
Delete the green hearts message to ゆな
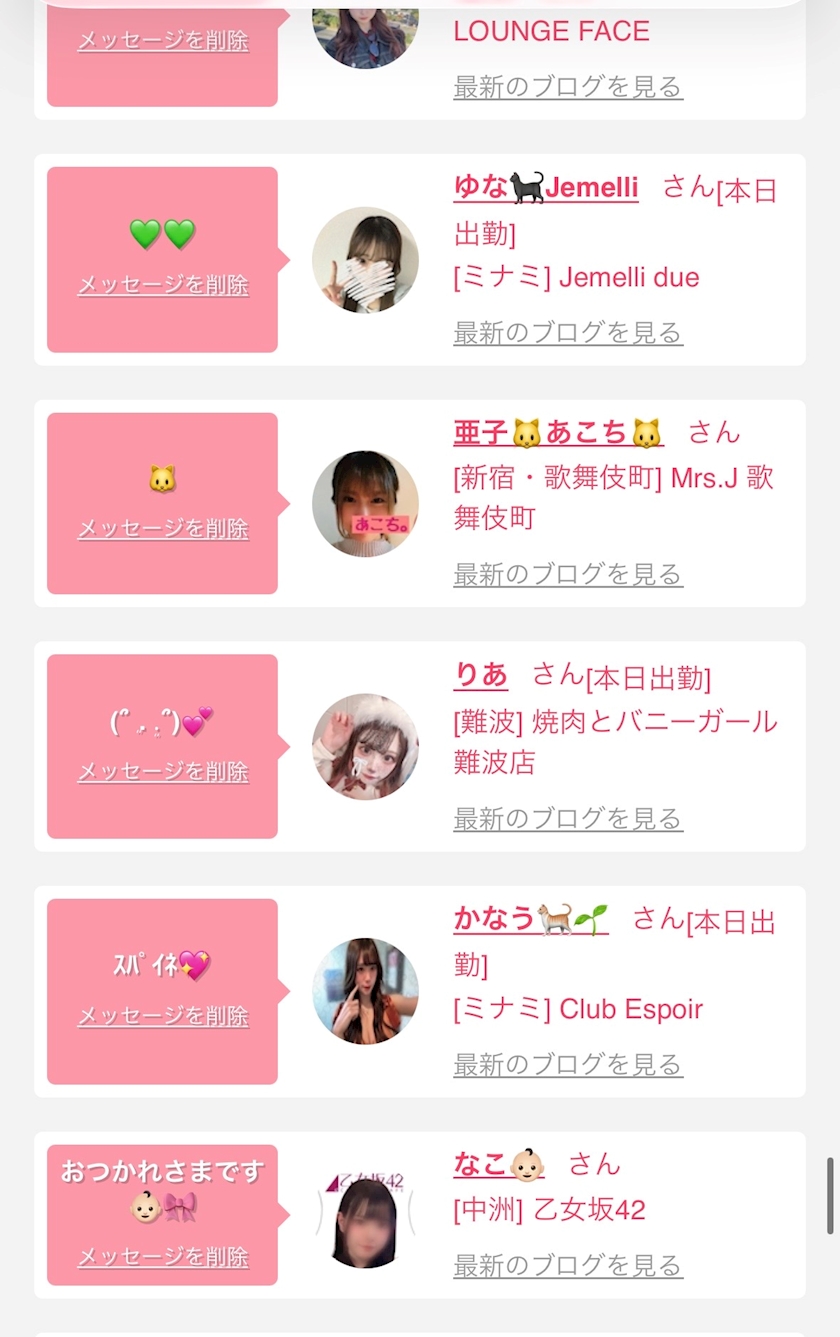click(163, 285)
